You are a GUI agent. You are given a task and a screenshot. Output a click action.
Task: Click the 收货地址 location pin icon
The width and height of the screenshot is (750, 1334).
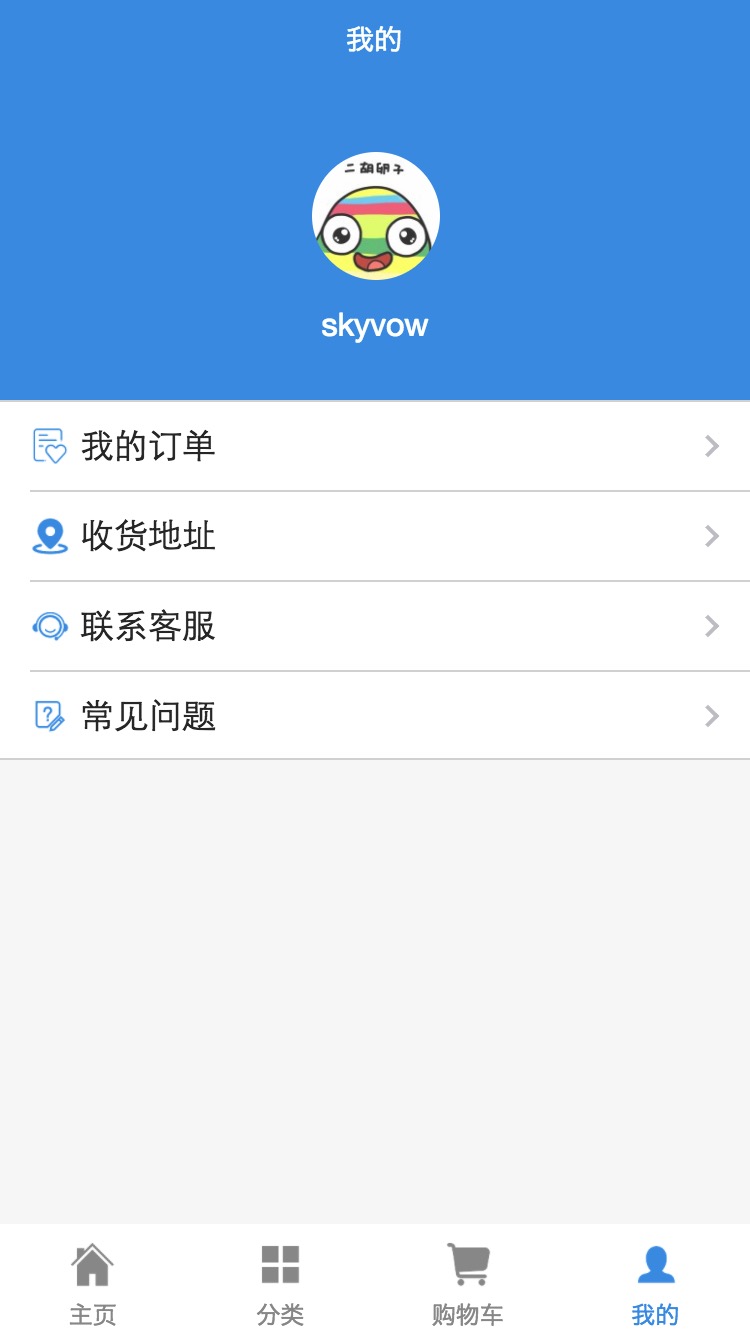[51, 536]
